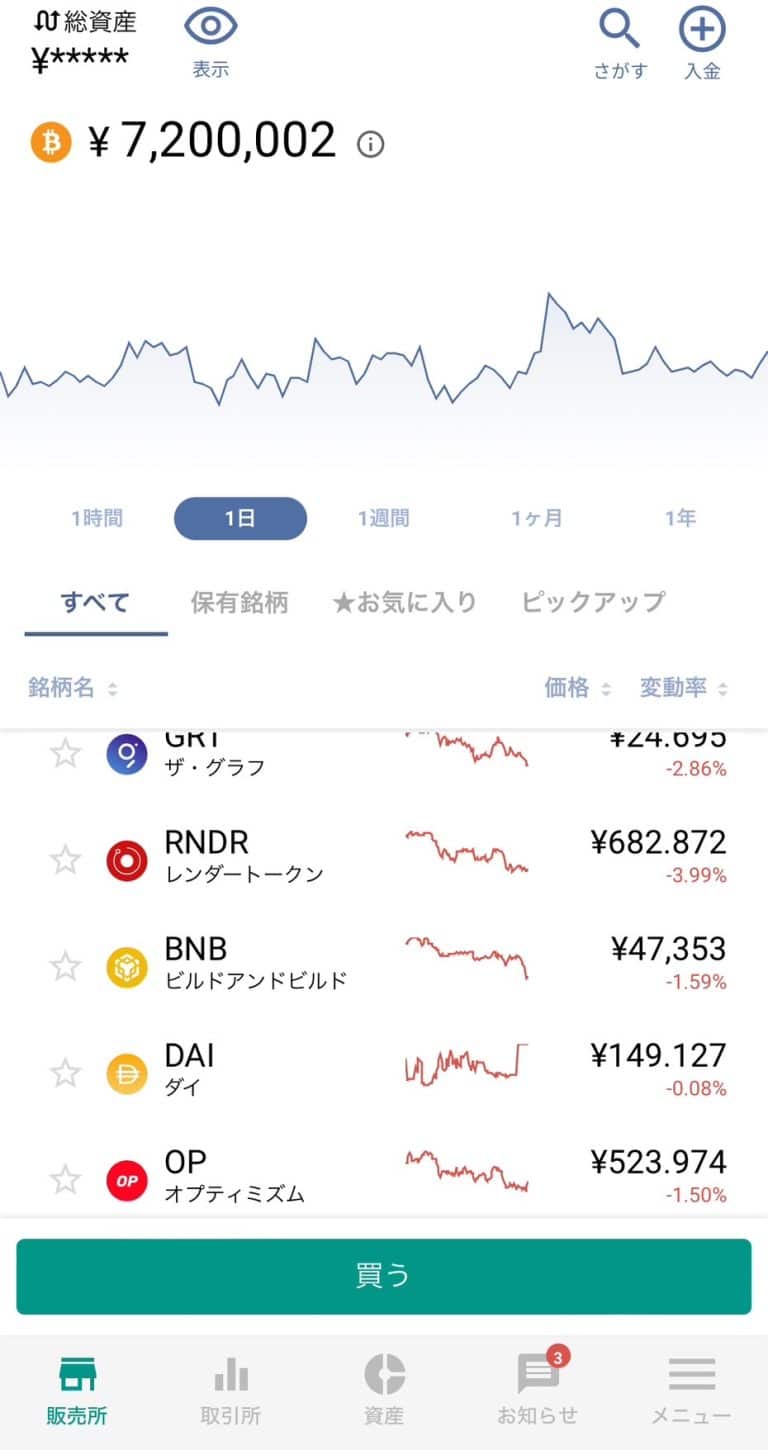Change chart range to 1ヶ月
Image resolution: width=768 pixels, height=1450 pixels.
pos(537,518)
